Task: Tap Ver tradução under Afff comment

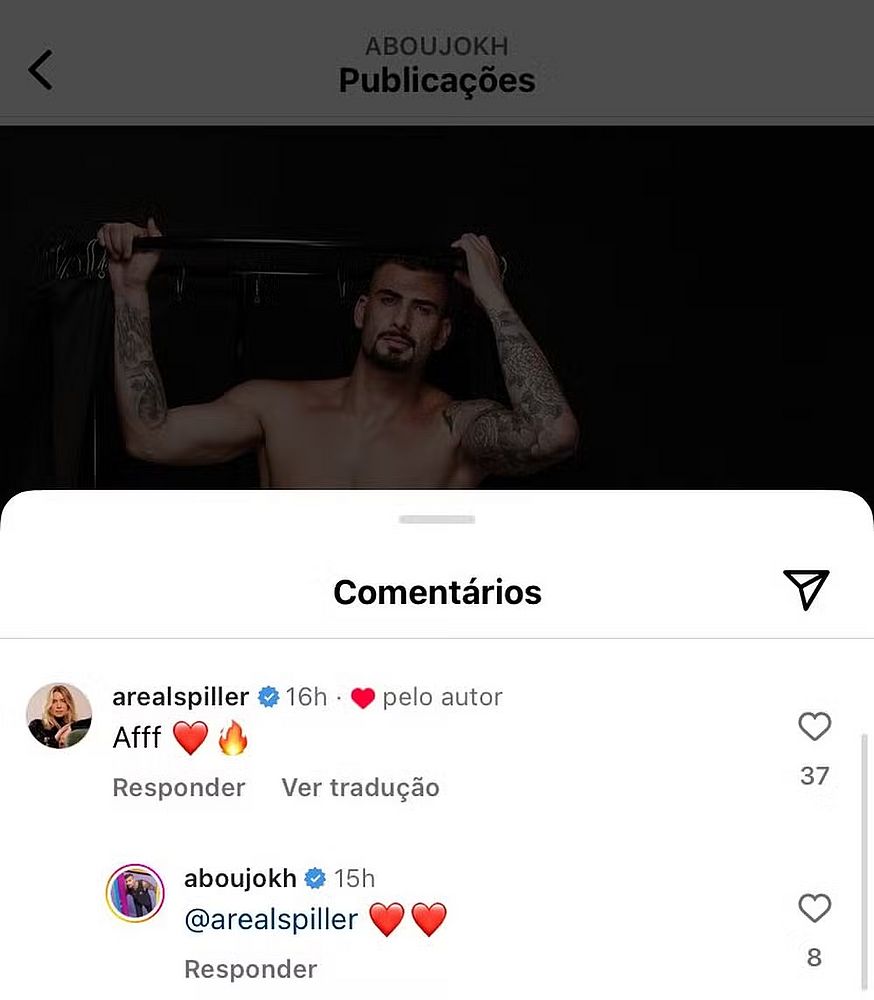Action: pos(360,788)
